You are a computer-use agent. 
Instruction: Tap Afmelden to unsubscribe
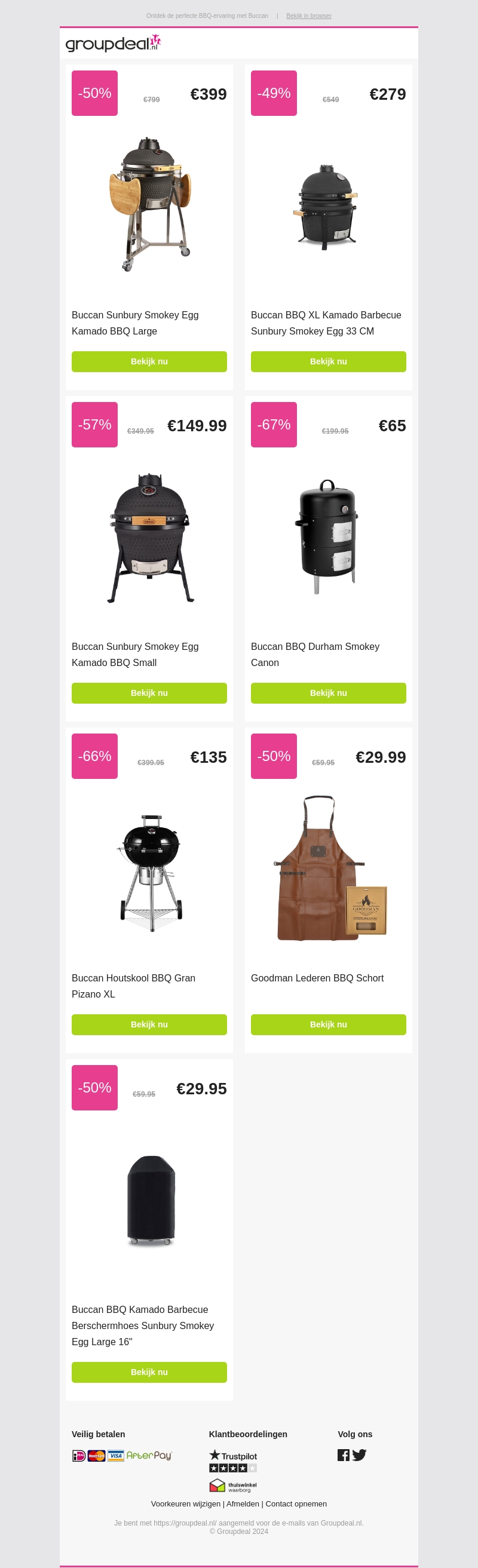[243, 1503]
